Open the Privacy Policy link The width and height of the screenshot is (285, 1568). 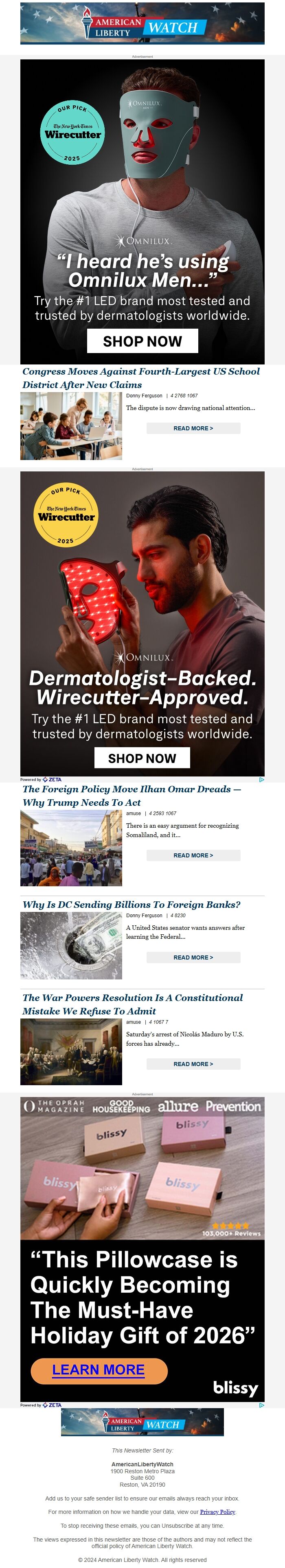click(217, 1511)
